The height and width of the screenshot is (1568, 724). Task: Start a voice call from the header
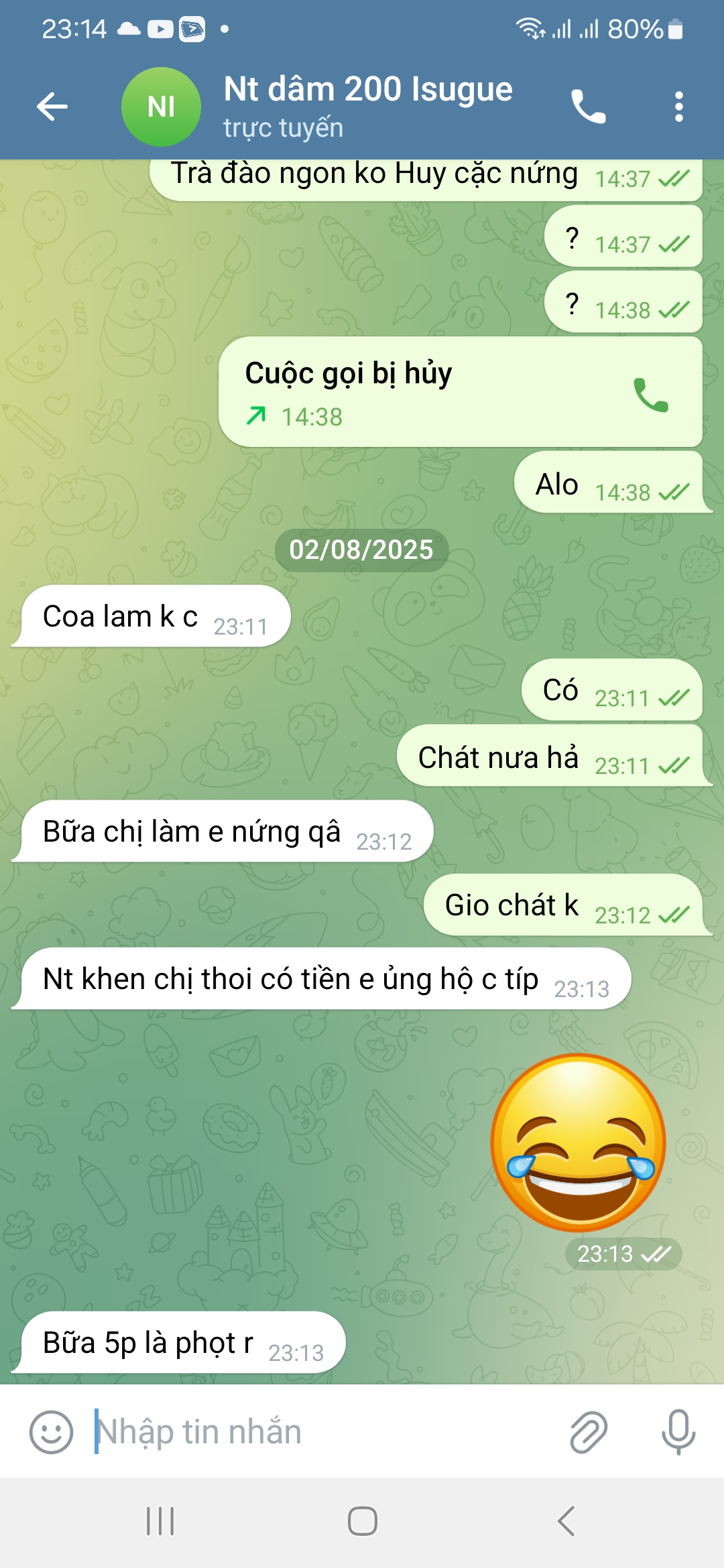(x=588, y=107)
